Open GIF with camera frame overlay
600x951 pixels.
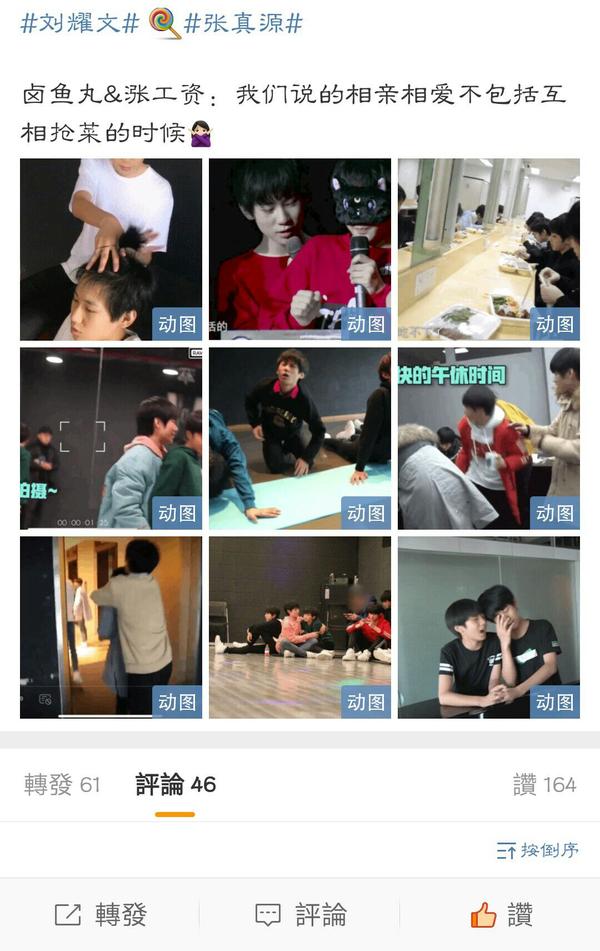point(111,439)
